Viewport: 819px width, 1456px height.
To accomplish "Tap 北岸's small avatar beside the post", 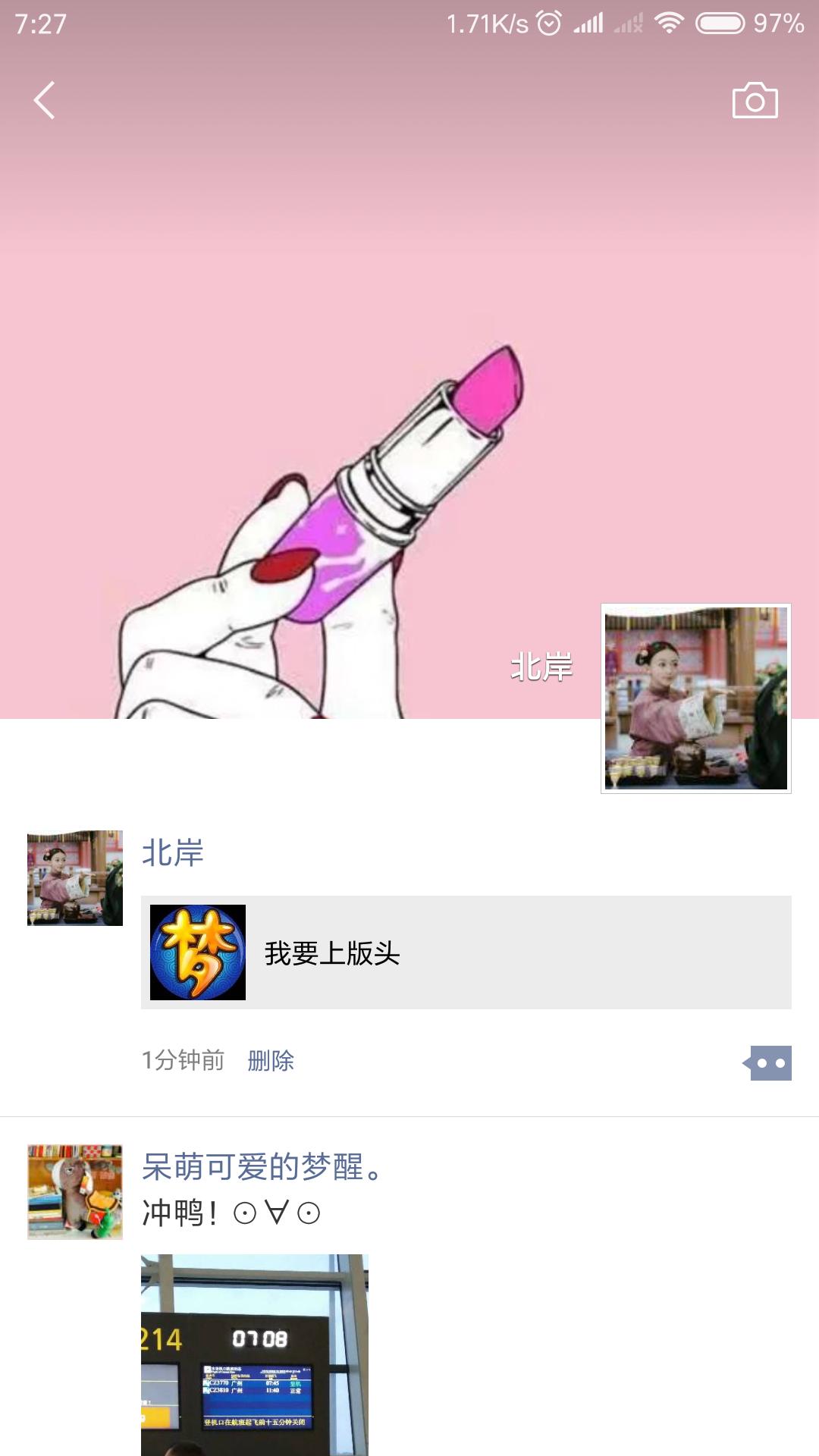I will click(75, 877).
